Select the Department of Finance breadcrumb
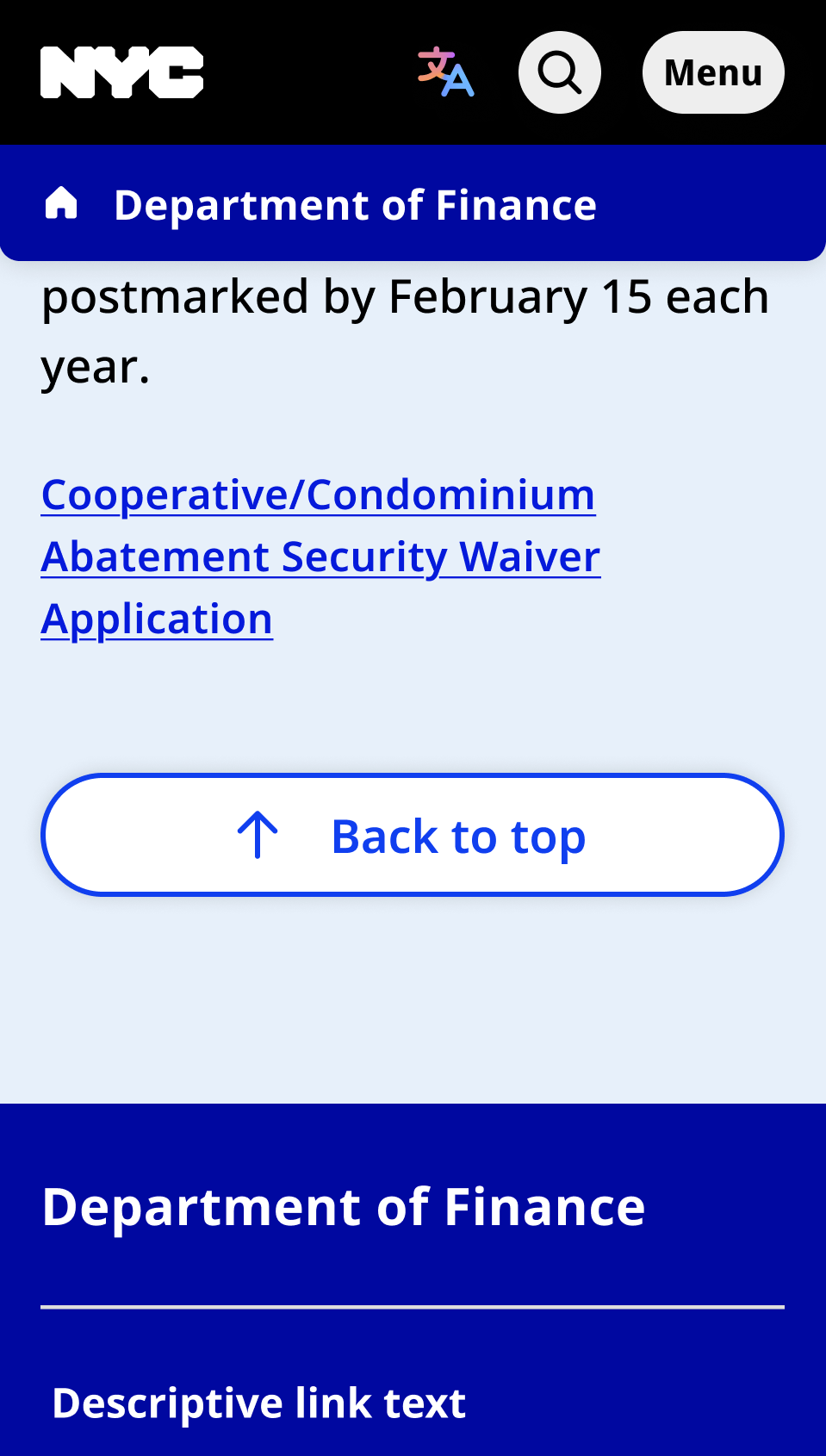826x1456 pixels. (356, 203)
